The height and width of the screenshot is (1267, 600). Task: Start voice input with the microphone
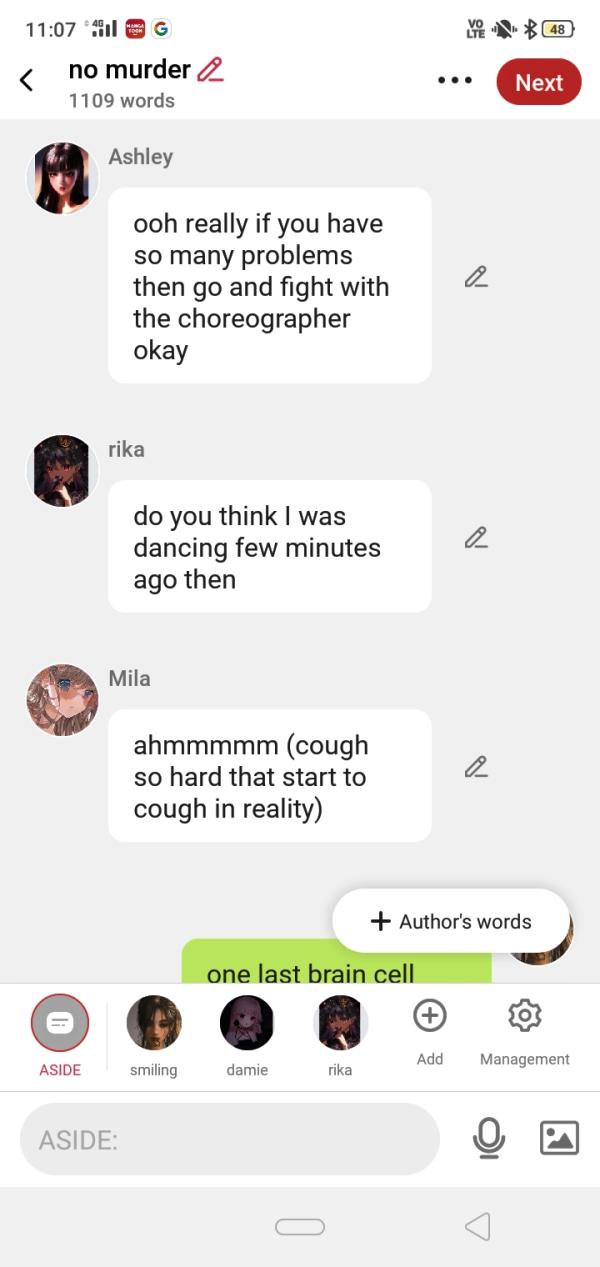489,1138
